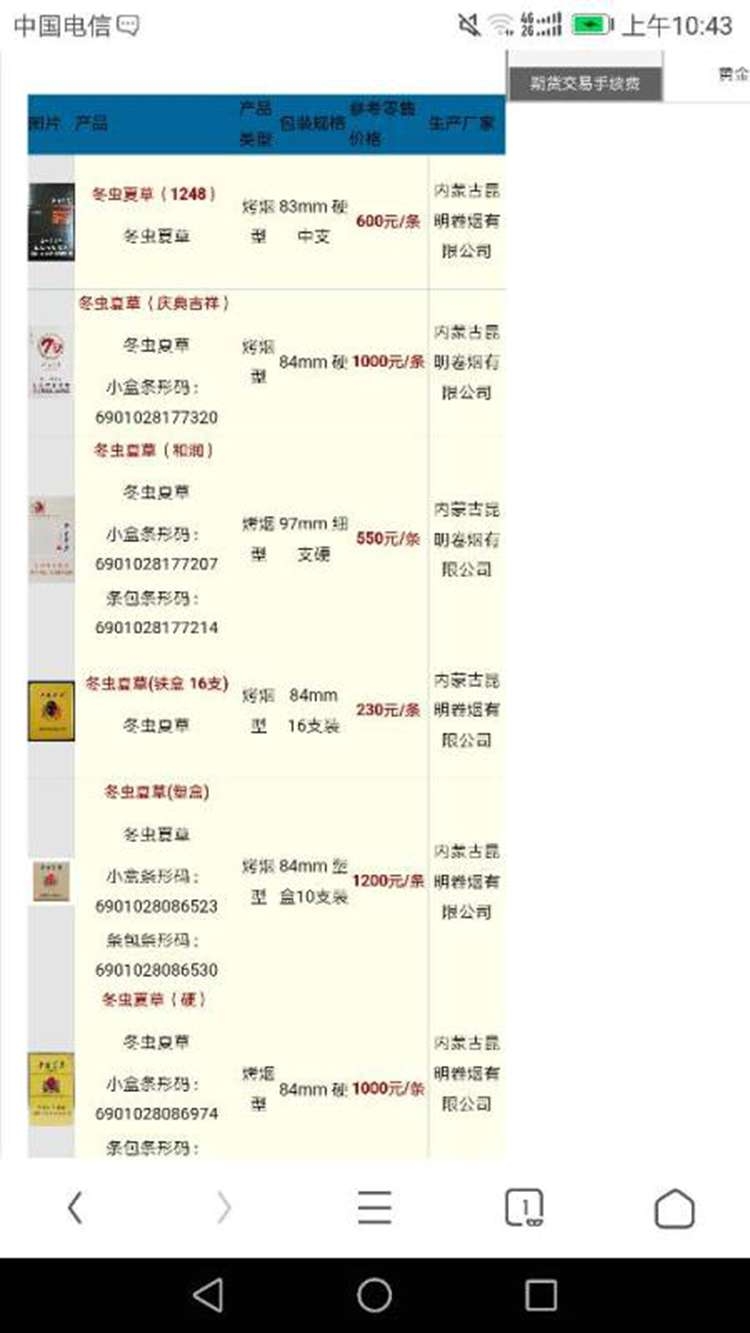
Task: Go back to the previous web page
Action: 75,1208
